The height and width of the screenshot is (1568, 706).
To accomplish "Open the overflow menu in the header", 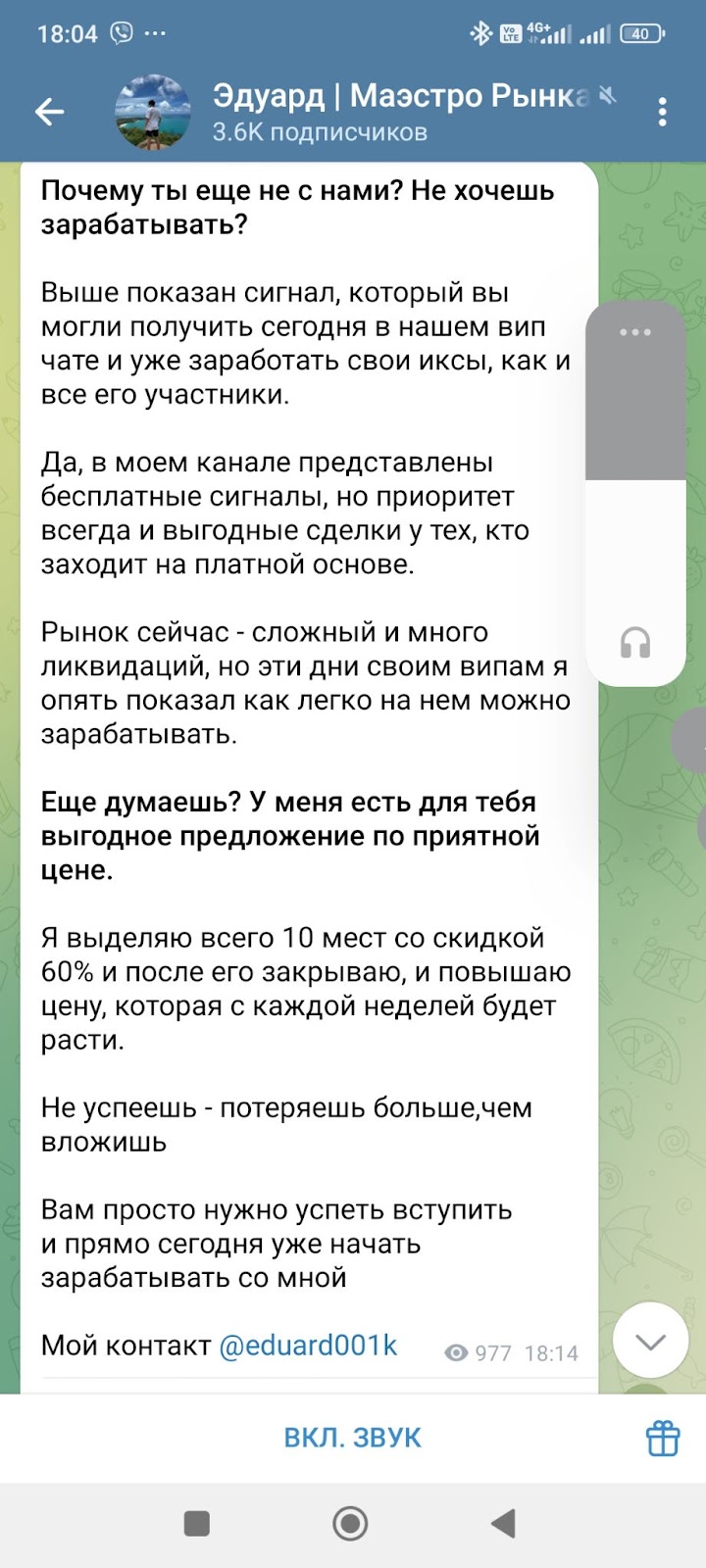I will tap(663, 112).
